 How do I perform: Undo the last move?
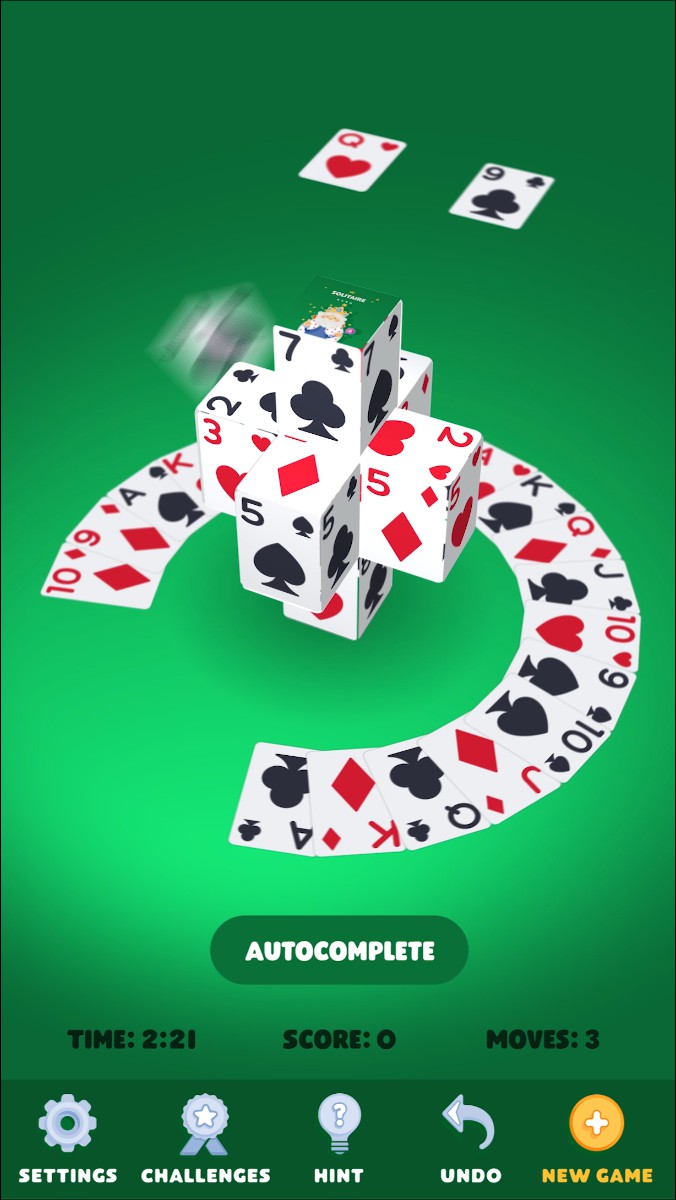pos(470,1140)
